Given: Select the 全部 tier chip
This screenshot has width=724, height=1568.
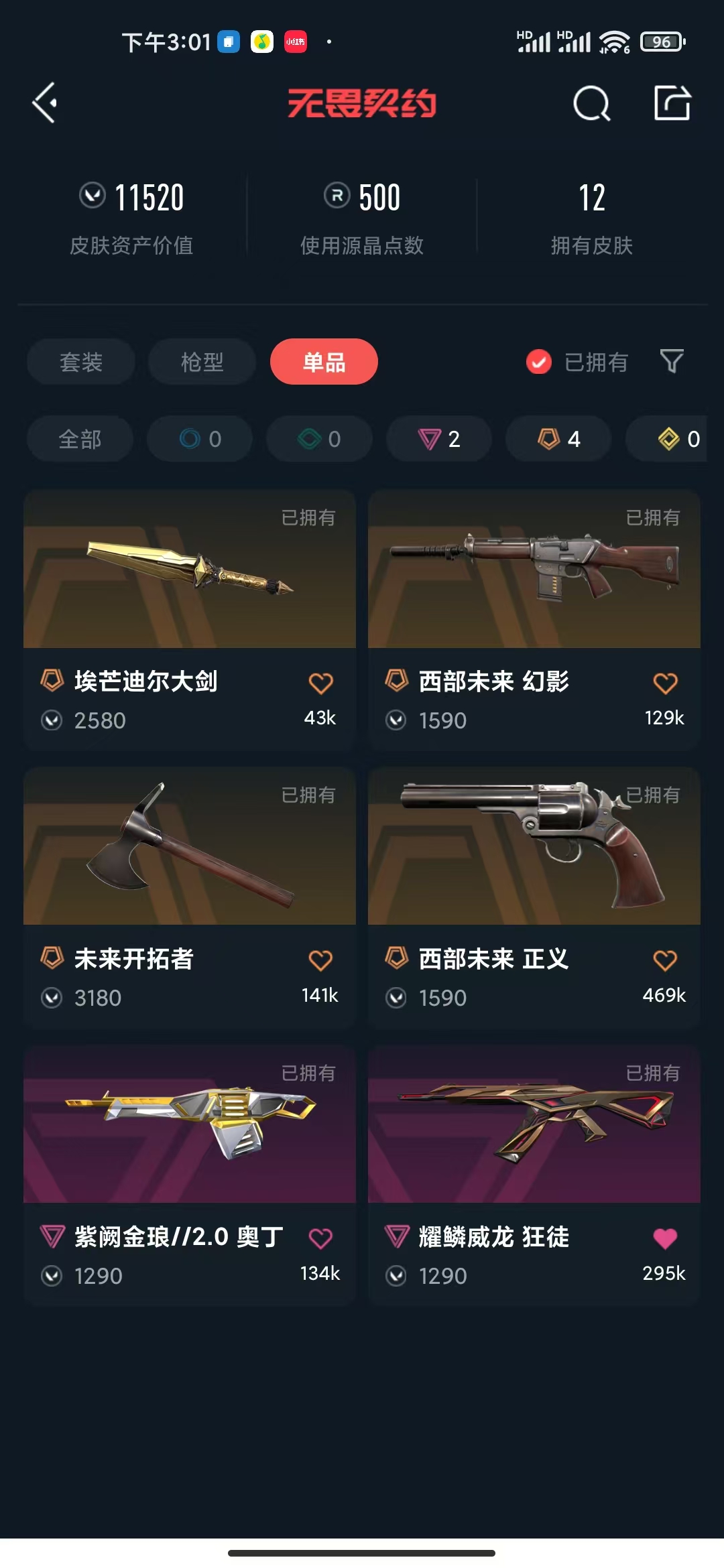Looking at the screenshot, I should click(x=80, y=439).
